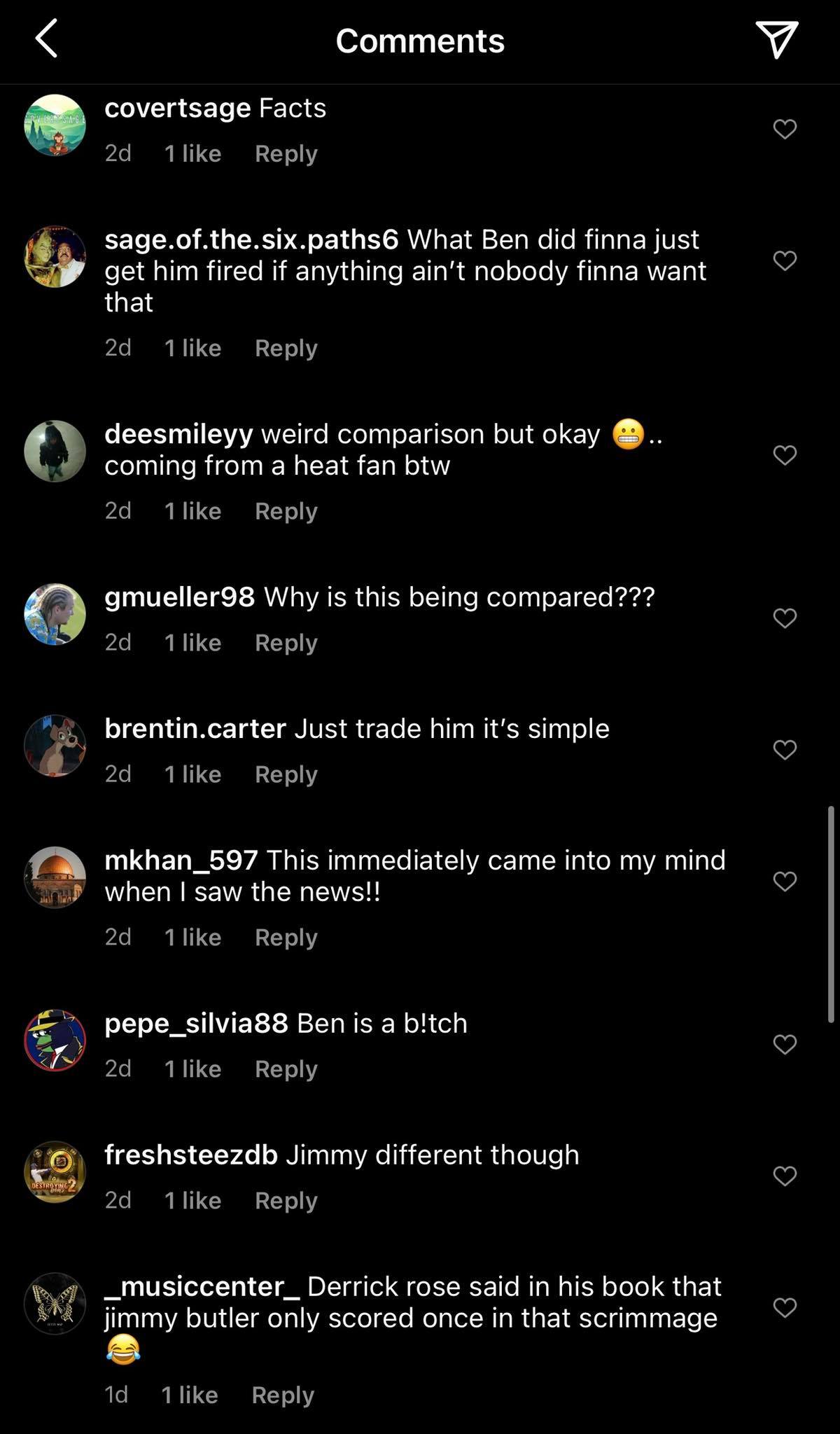This screenshot has width=840, height=1434.
Task: Share the post via the paper plane icon
Action: click(776, 39)
